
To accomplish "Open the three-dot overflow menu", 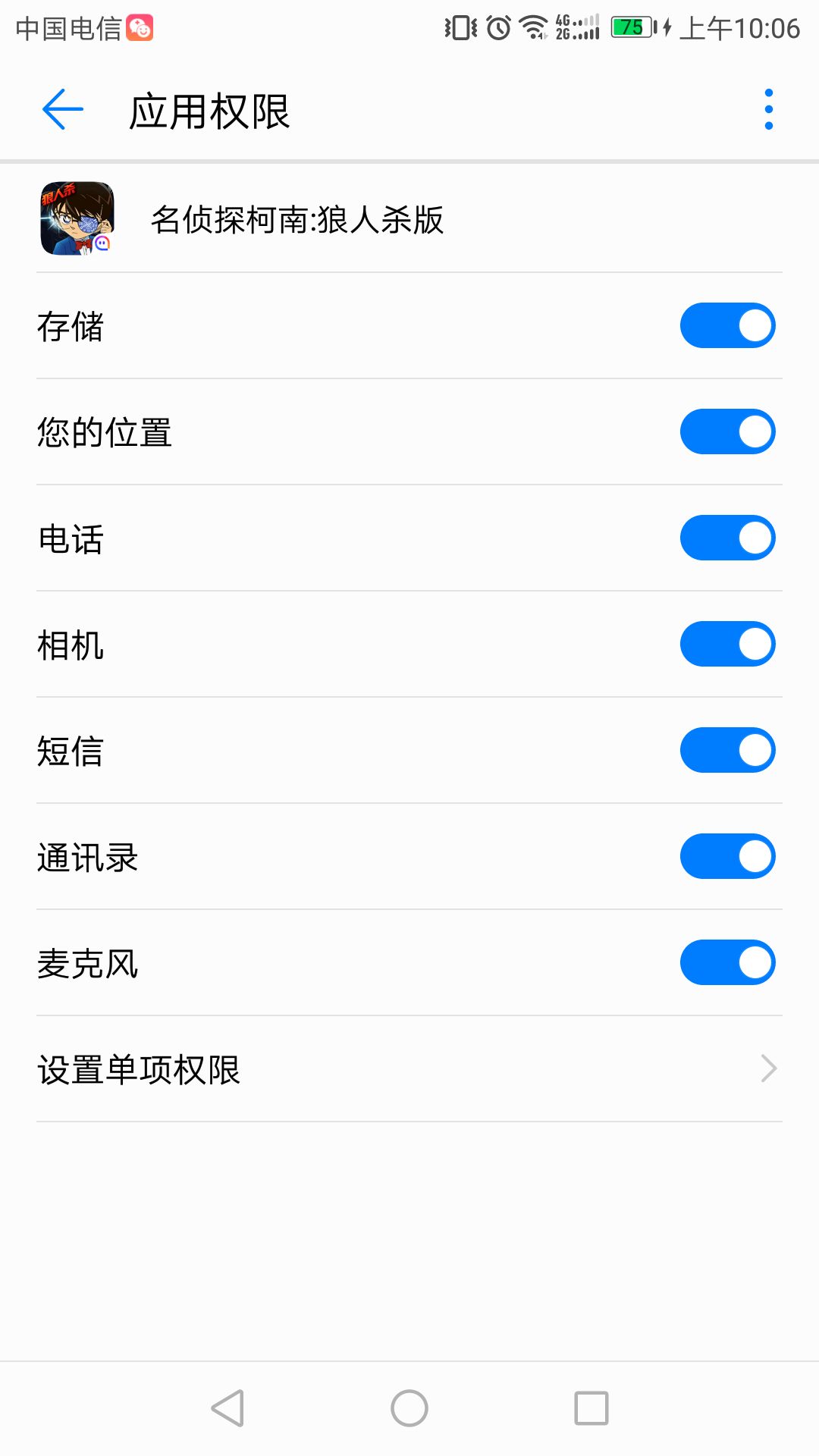I will coord(769,108).
